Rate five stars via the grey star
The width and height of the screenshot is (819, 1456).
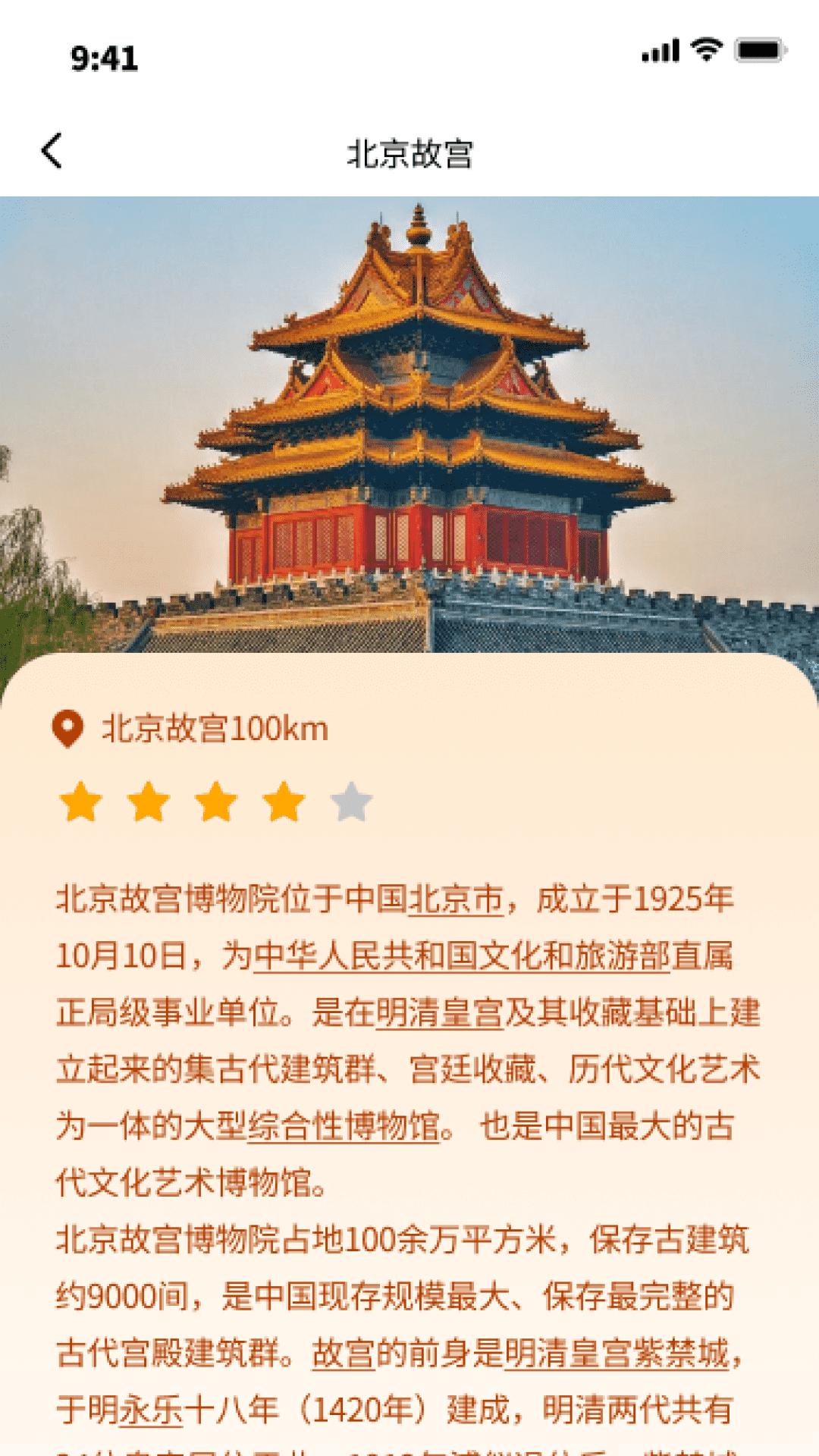352,803
